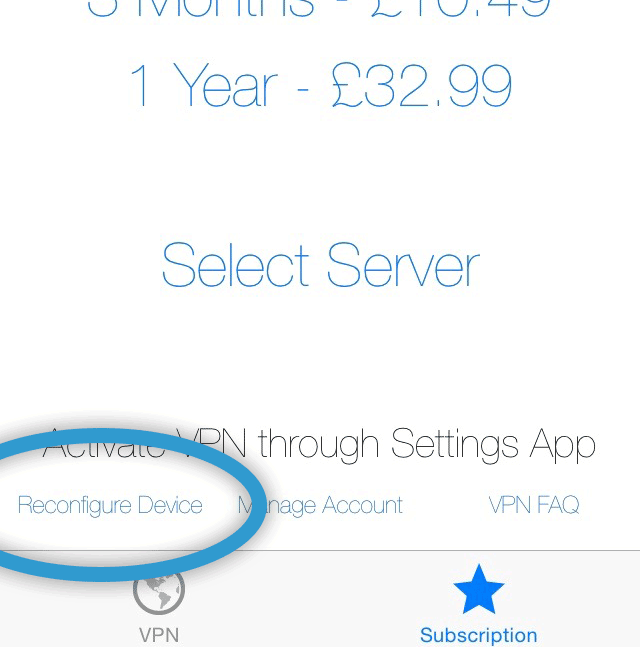Open the Select Server option
640x647 pixels.
point(320,266)
